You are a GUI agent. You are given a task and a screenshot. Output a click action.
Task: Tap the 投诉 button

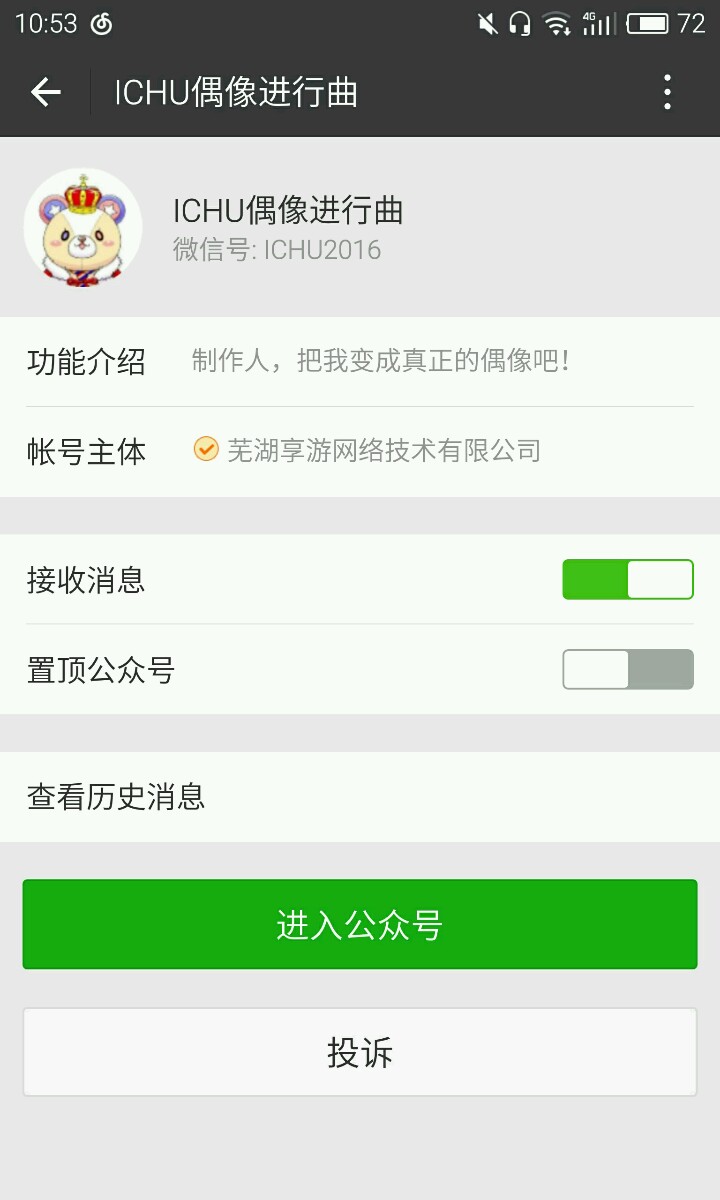click(x=360, y=1052)
